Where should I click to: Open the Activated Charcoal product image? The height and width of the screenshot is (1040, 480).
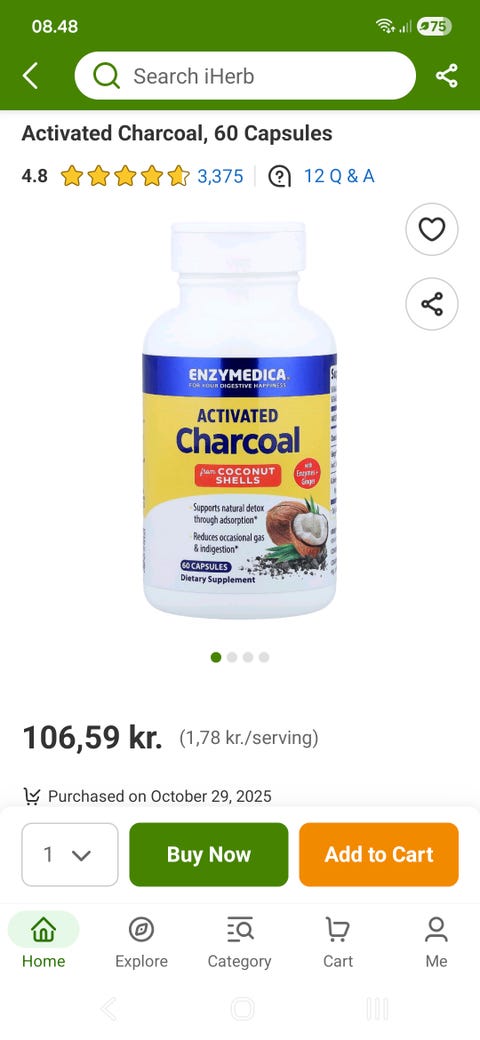[239, 421]
